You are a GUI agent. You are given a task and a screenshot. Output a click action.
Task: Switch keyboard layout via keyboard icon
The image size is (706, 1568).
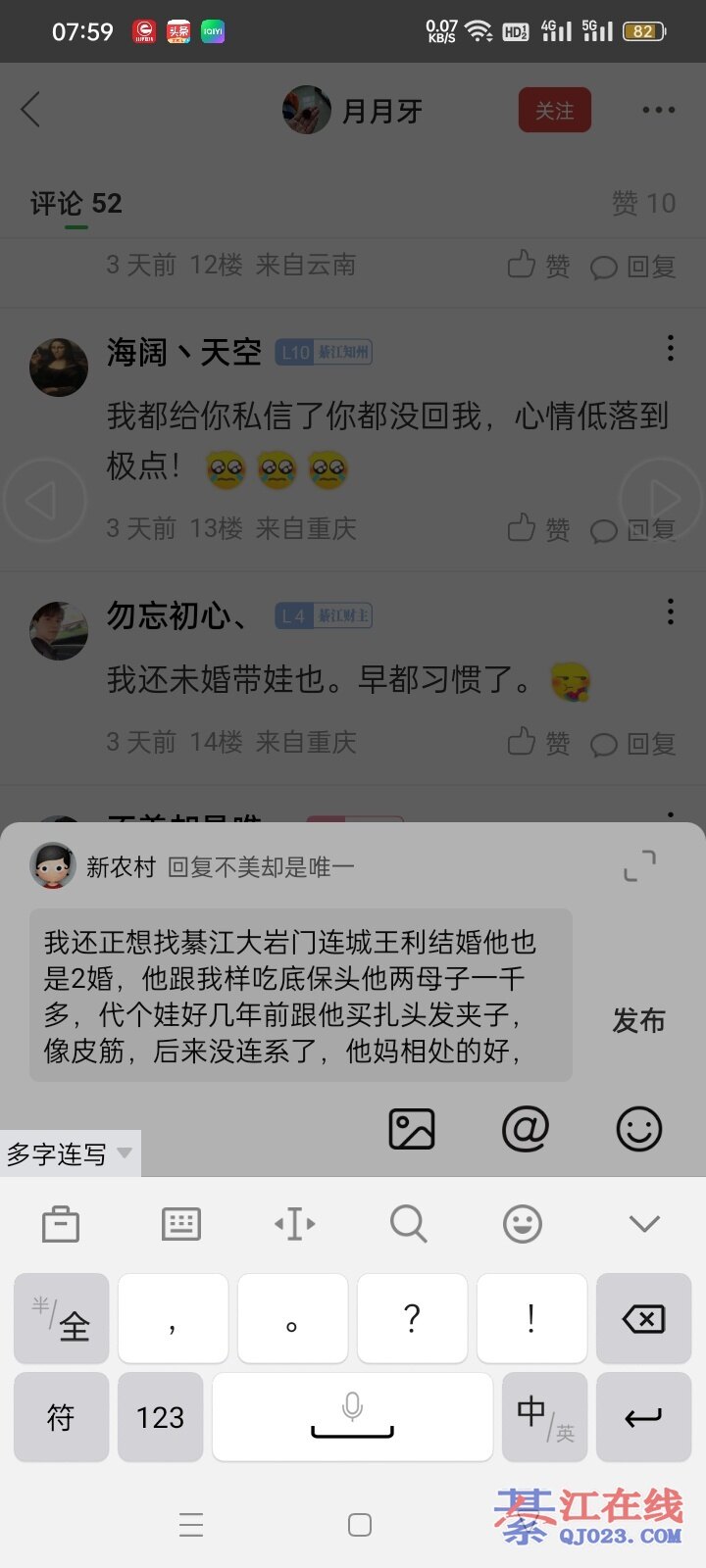[x=180, y=1224]
